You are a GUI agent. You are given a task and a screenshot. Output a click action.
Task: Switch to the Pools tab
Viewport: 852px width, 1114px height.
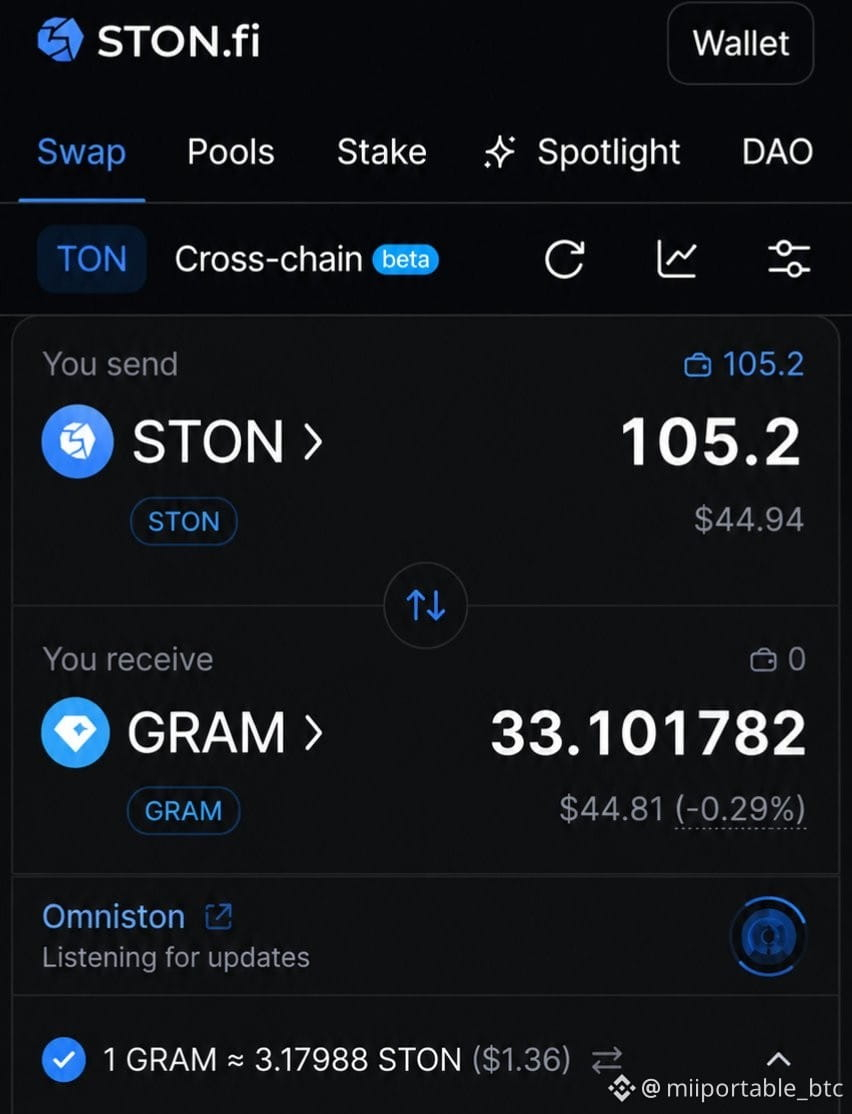coord(231,152)
